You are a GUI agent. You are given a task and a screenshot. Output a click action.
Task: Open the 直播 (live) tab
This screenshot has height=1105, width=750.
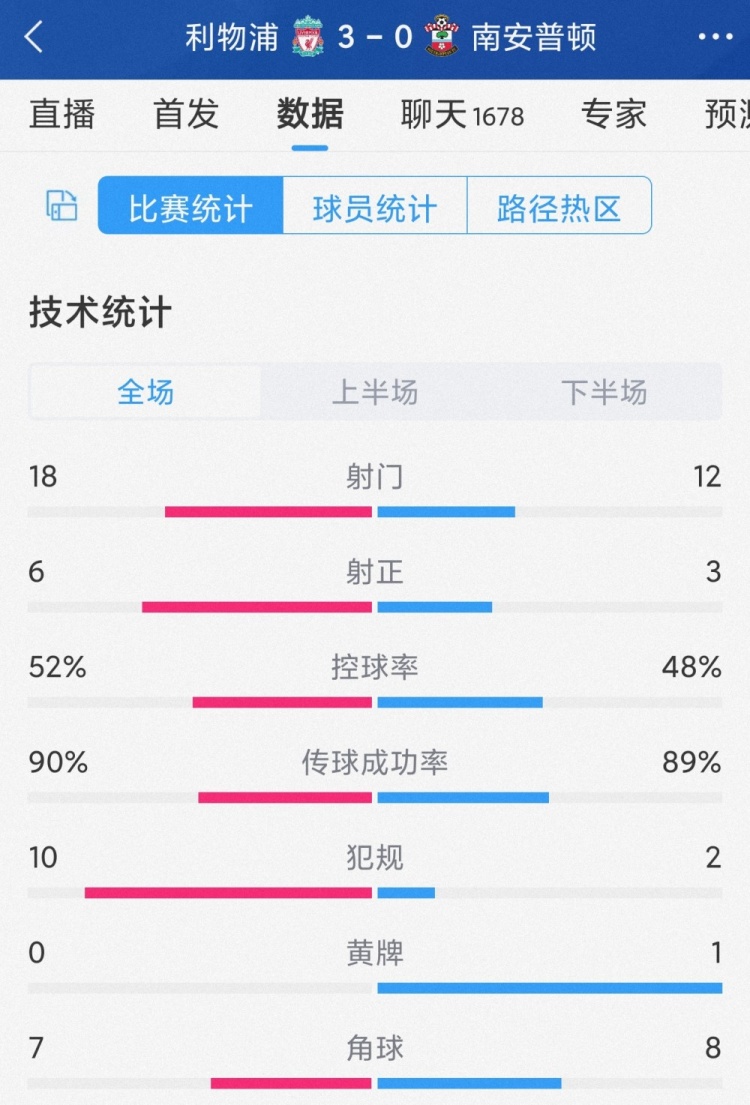(x=64, y=115)
